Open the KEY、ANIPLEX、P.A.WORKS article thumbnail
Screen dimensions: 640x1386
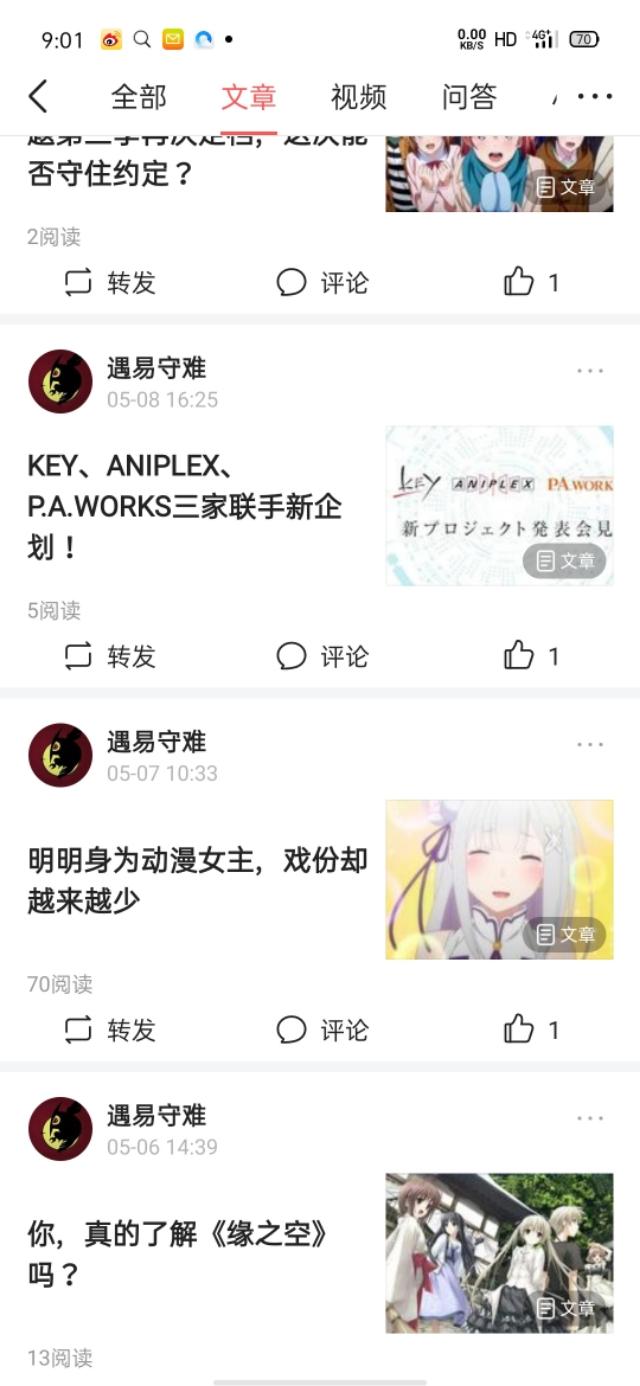coord(499,505)
